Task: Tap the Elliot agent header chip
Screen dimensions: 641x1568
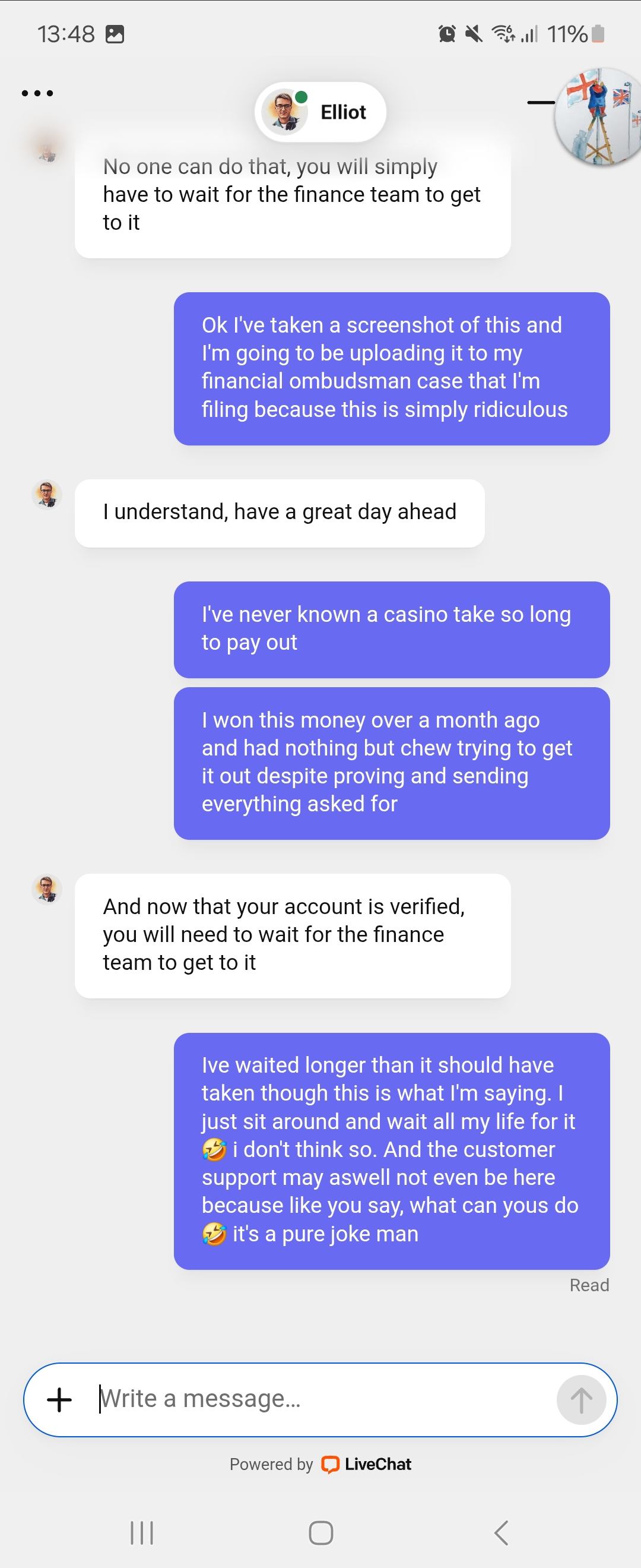Action: click(x=320, y=112)
